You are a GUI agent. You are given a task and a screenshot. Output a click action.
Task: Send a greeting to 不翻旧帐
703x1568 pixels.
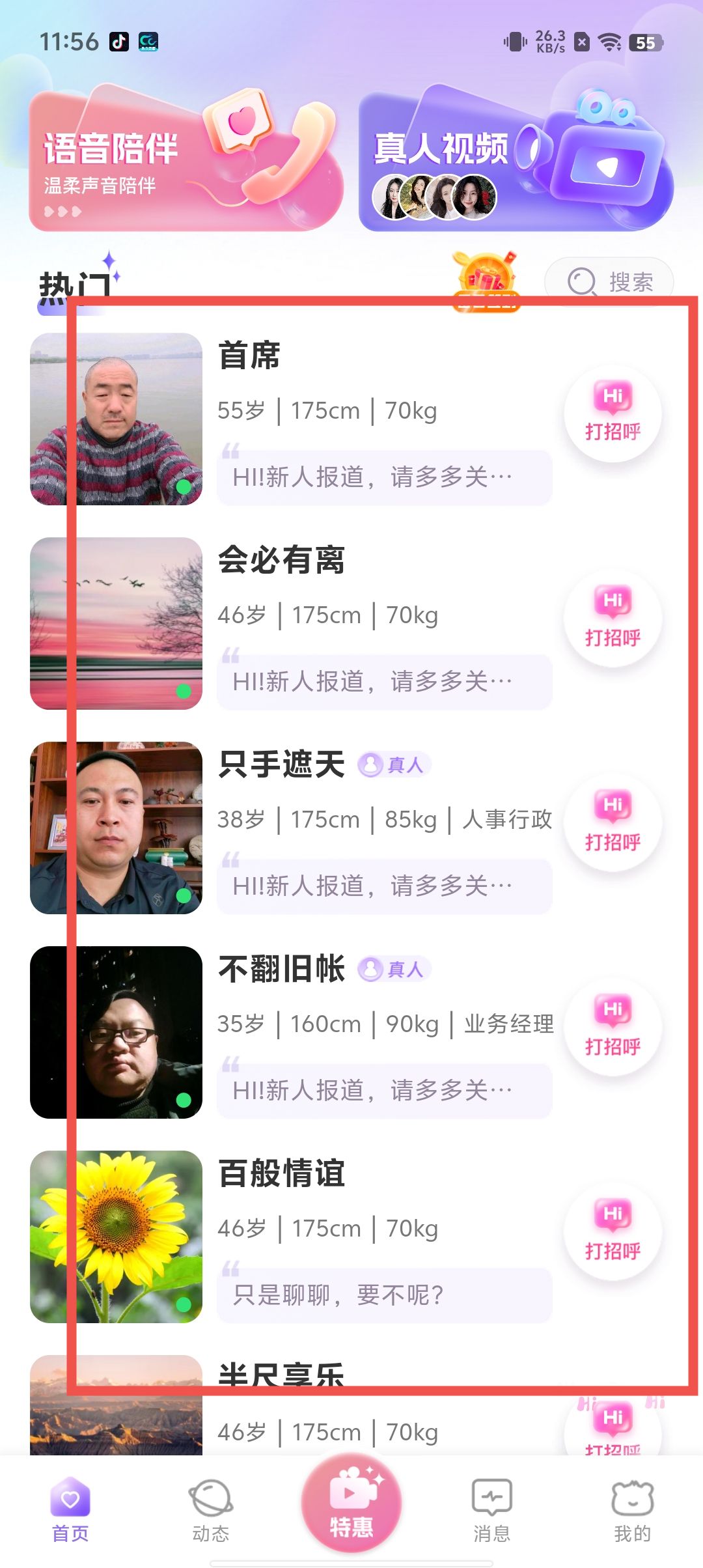click(x=613, y=1028)
